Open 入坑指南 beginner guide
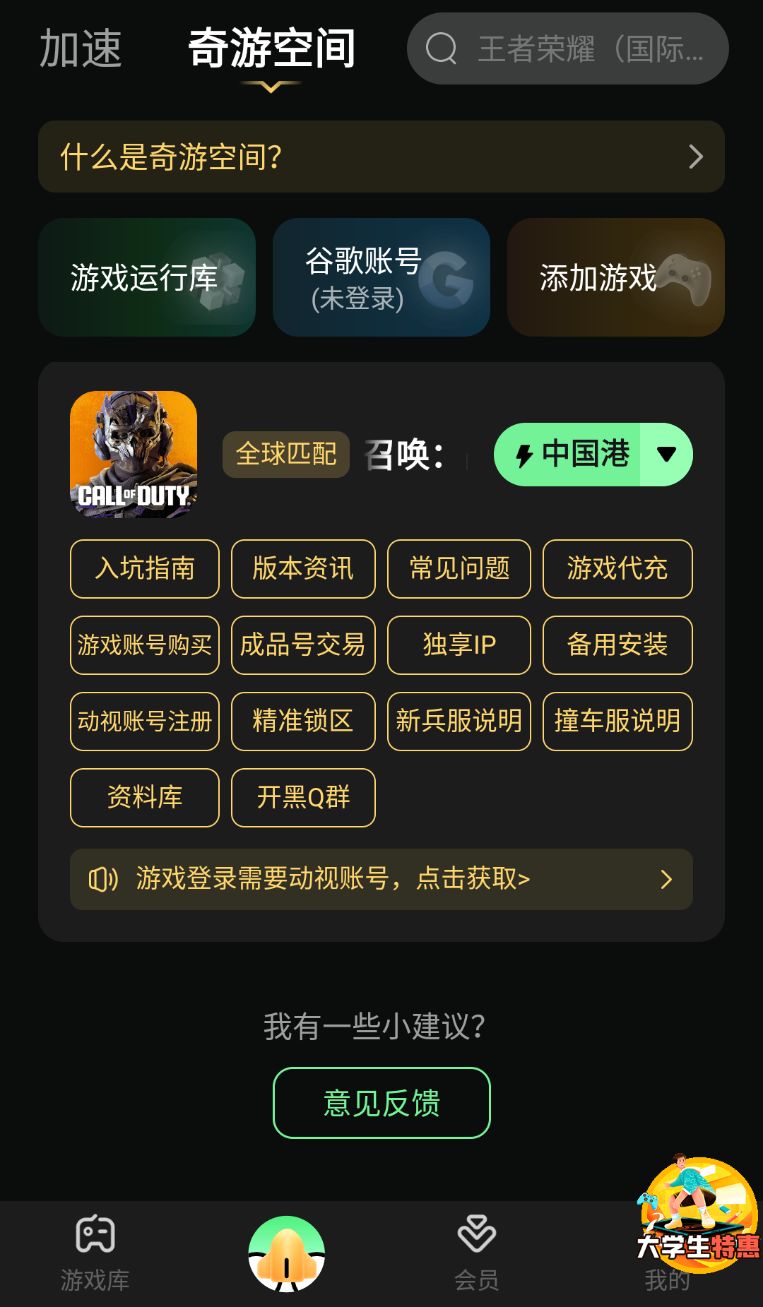Image resolution: width=763 pixels, height=1307 pixels. [144, 569]
